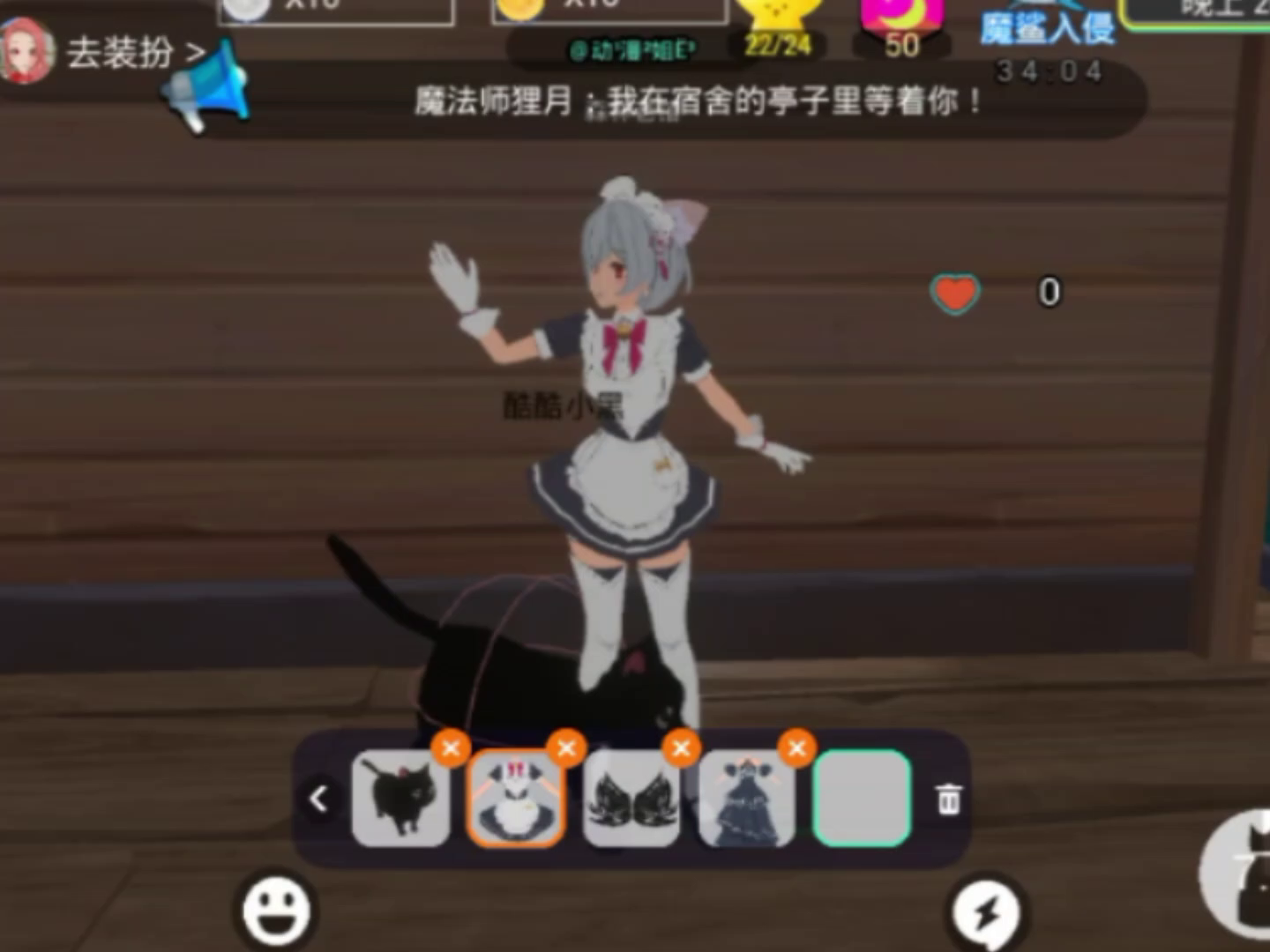This screenshot has width=1270, height=952.
Task: Open the smiley emote button
Action: [x=277, y=911]
